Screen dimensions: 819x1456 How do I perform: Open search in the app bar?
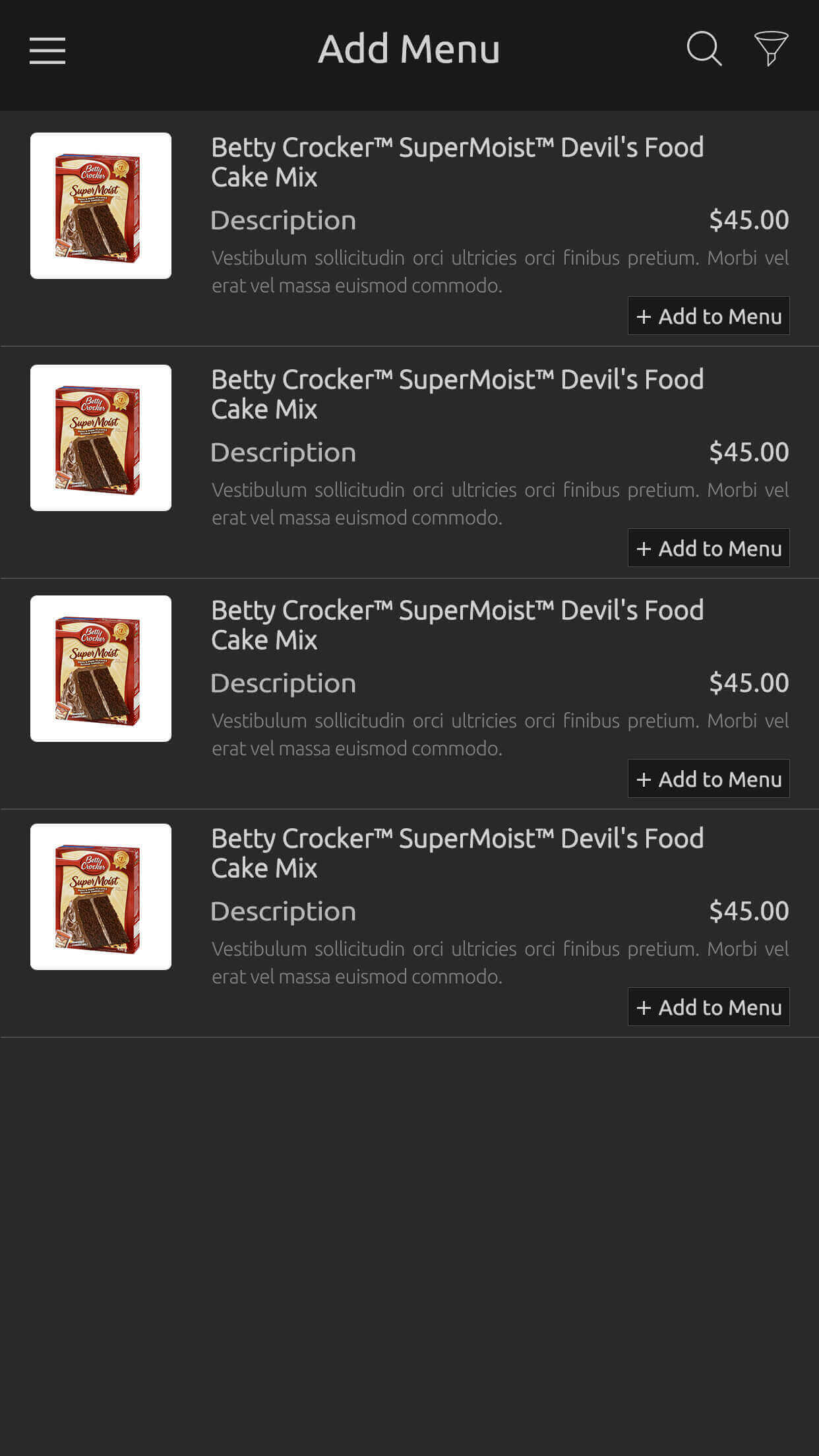point(704,49)
